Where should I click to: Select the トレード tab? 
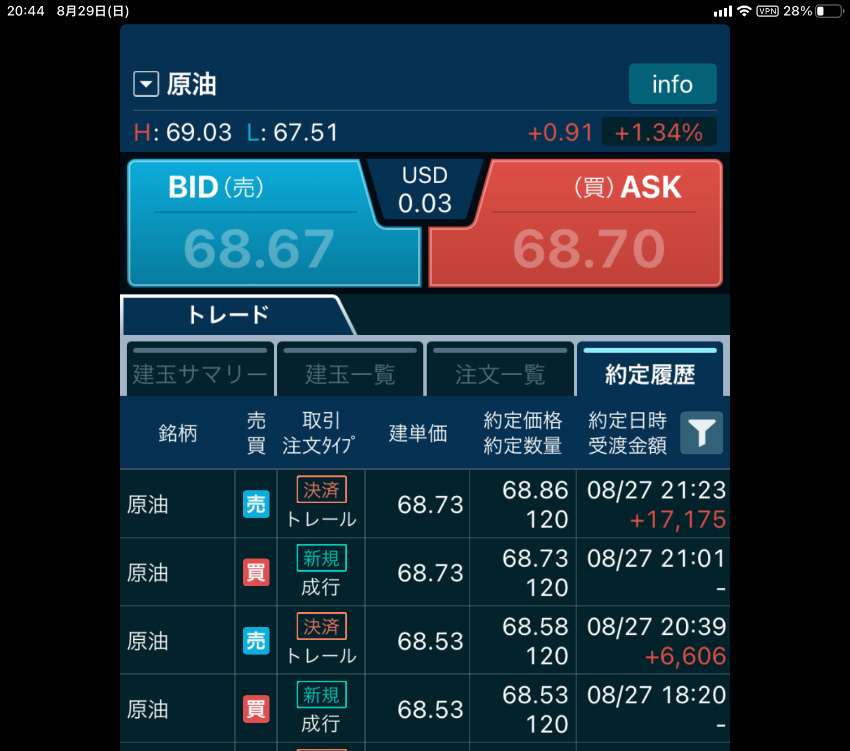229,315
